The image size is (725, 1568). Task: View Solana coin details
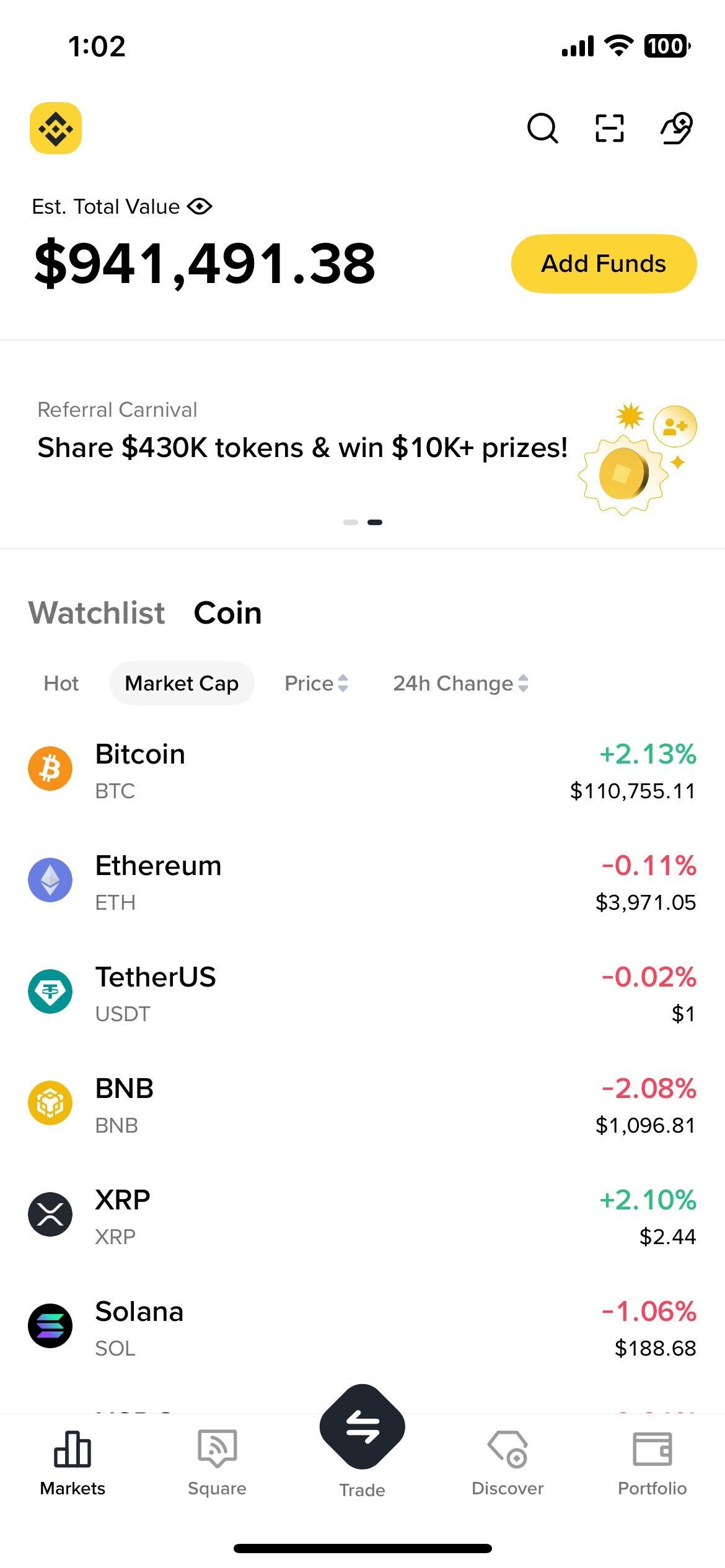point(362,1328)
